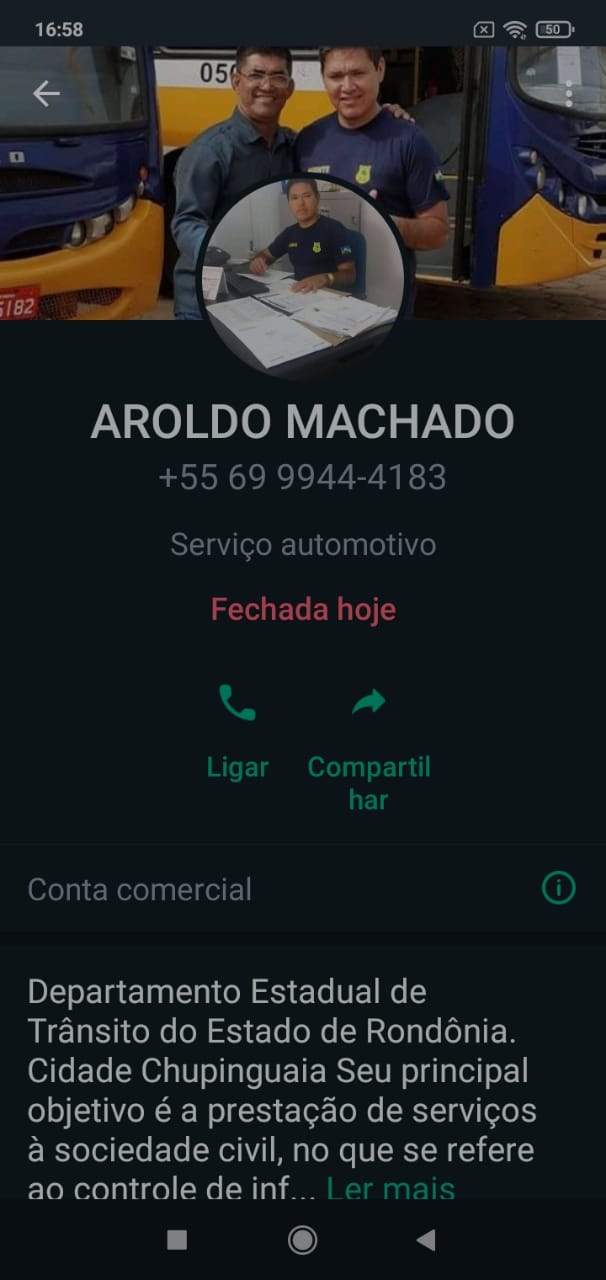The image size is (606, 1280).
Task: Open Conta comercial info icon
Action: pyautogui.click(x=558, y=888)
